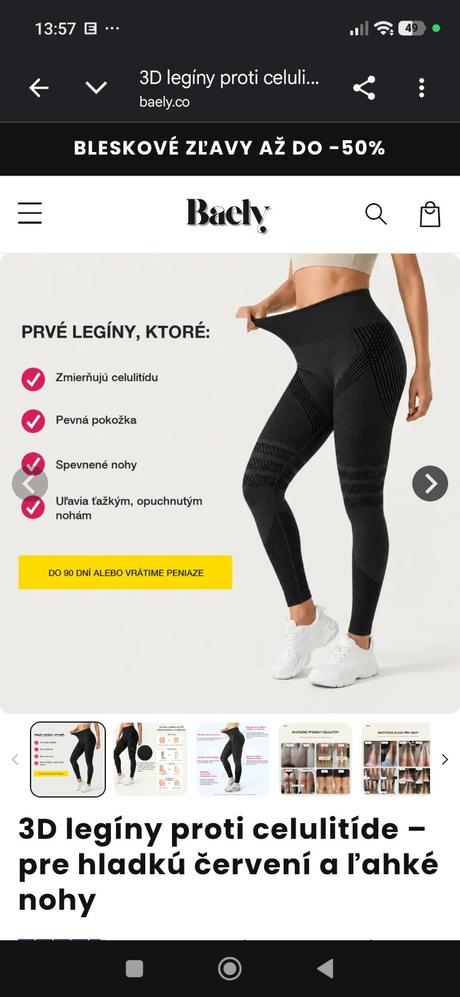The image size is (460, 997).
Task: Select the third thumbnail with the blue background
Action: click(x=233, y=759)
